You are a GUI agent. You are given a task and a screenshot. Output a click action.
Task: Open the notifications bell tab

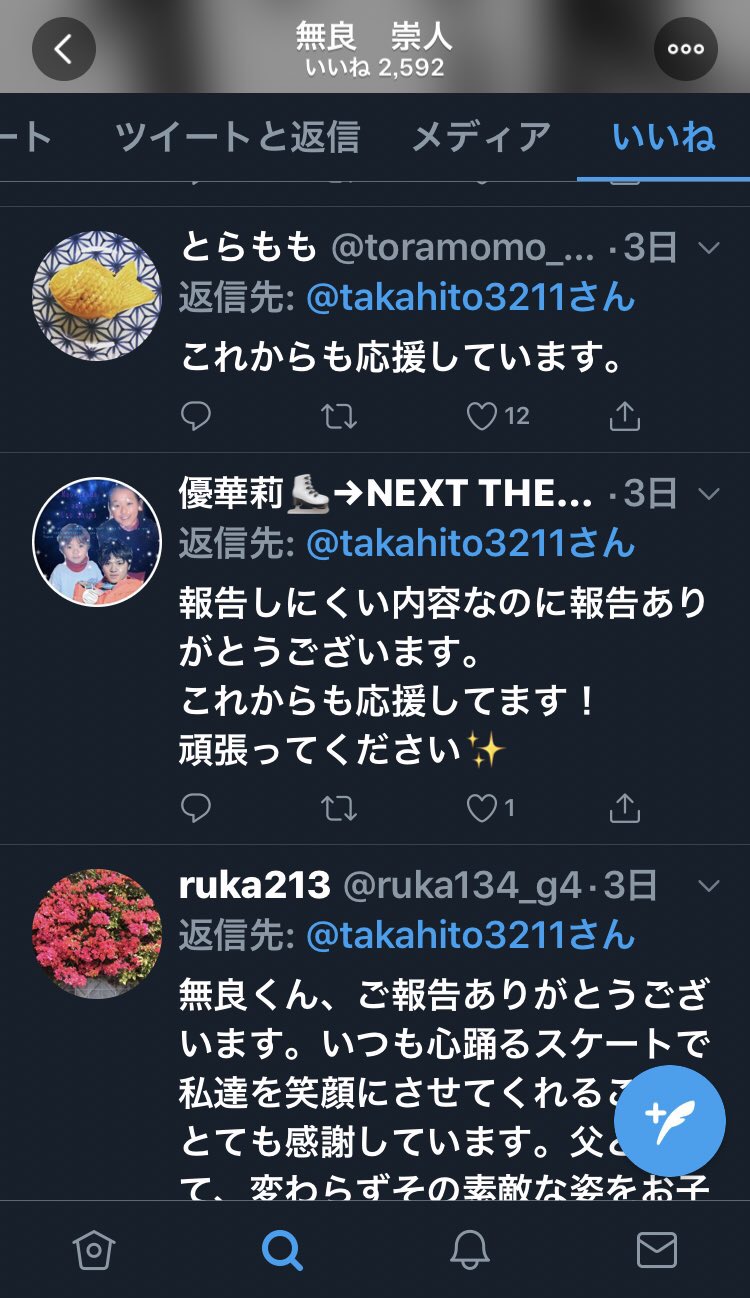coord(469,1249)
